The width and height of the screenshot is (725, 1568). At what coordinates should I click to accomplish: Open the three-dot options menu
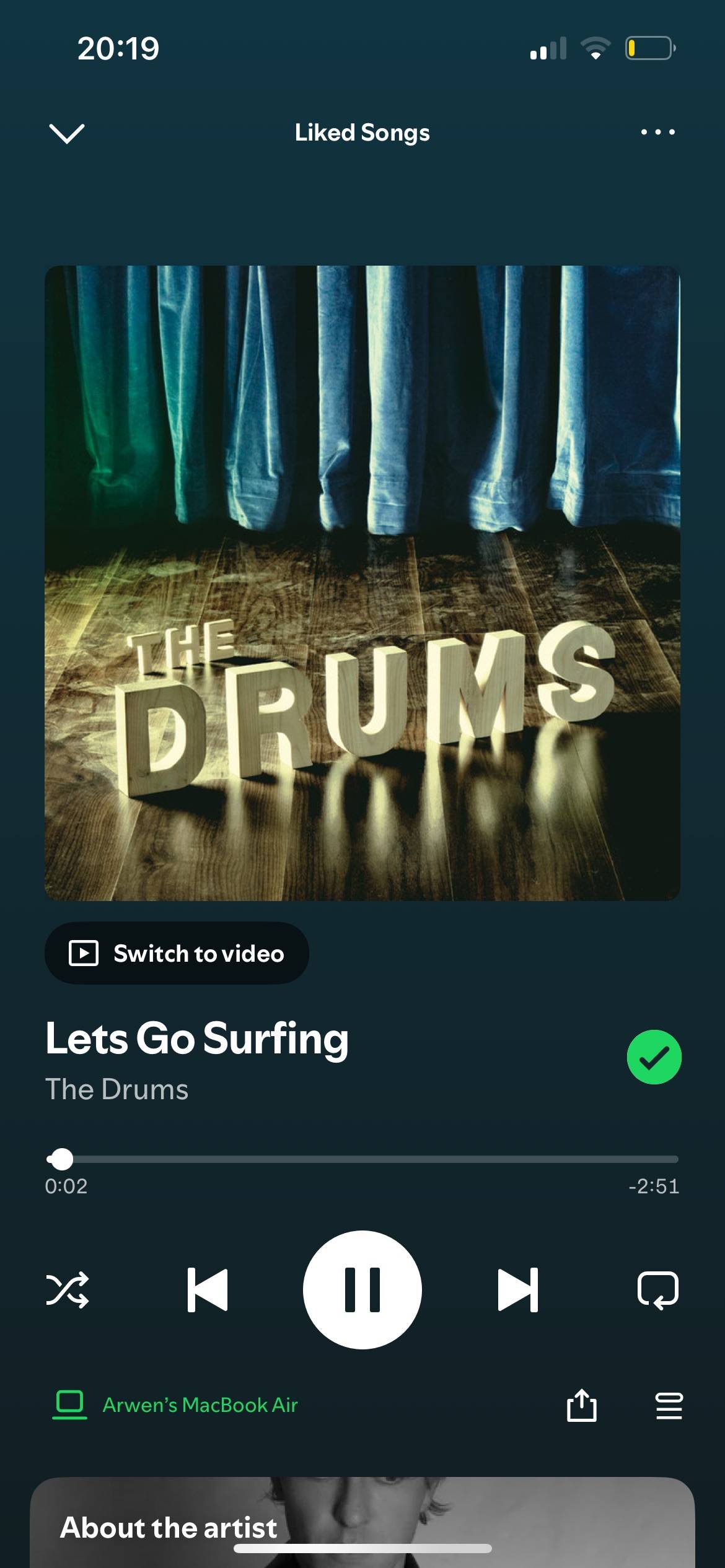tap(657, 132)
